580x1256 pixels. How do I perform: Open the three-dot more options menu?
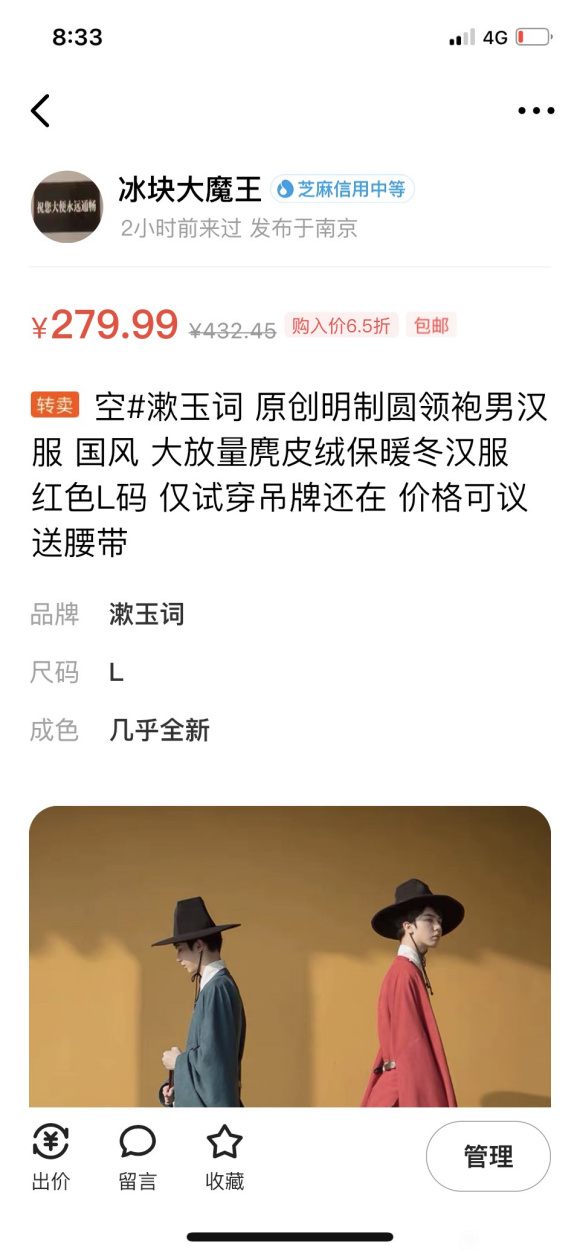coord(536,111)
